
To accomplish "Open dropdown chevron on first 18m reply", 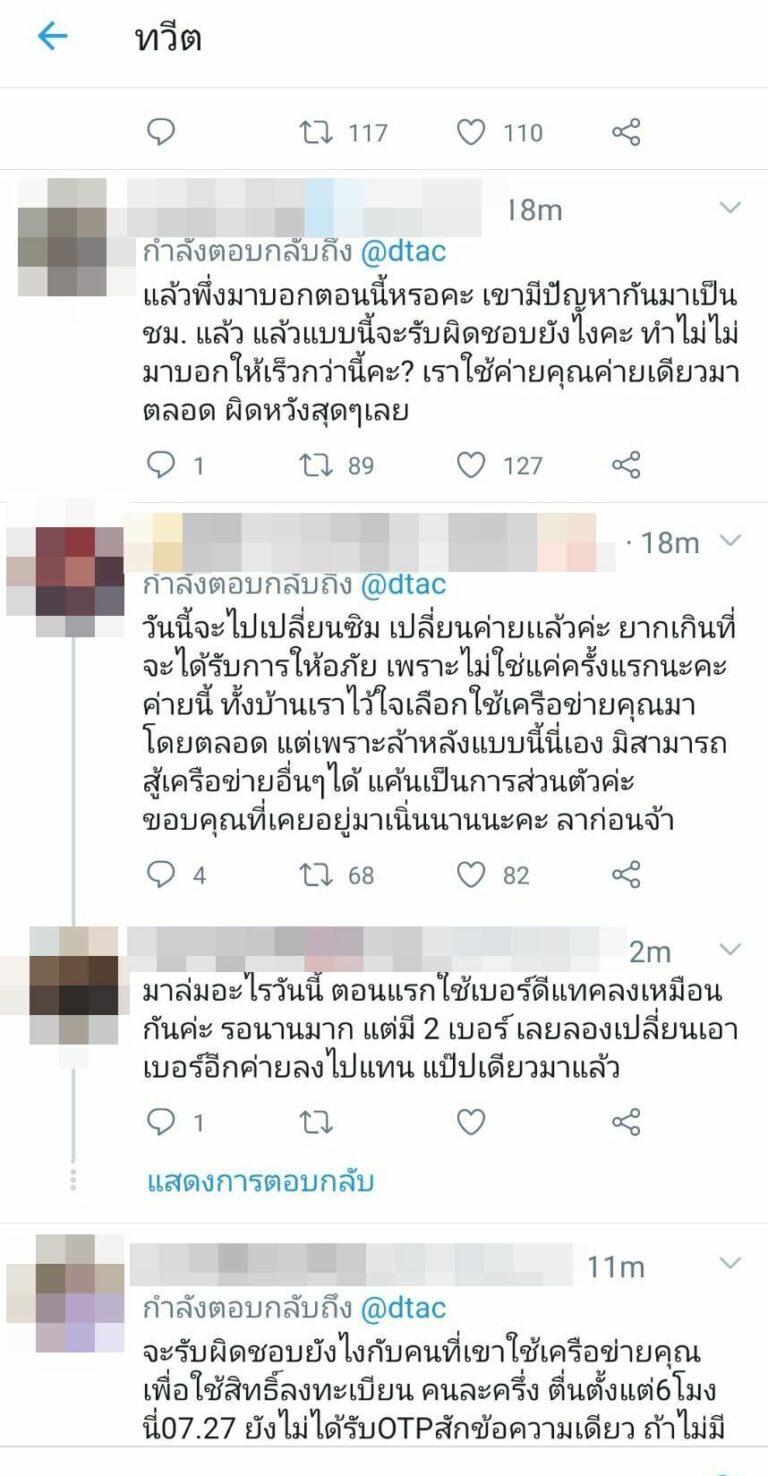I will tap(731, 208).
